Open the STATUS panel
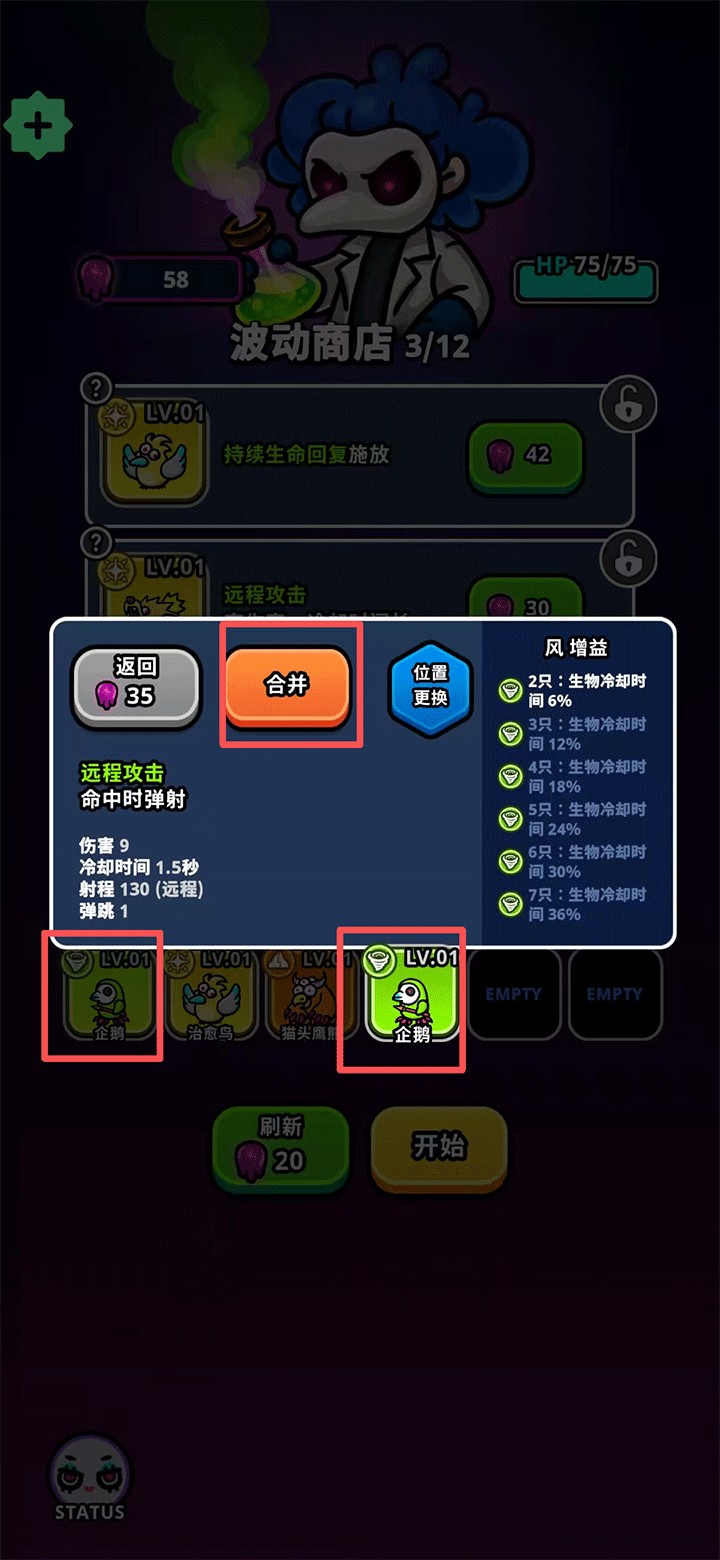Image resolution: width=720 pixels, height=1560 pixels. coord(89,1478)
